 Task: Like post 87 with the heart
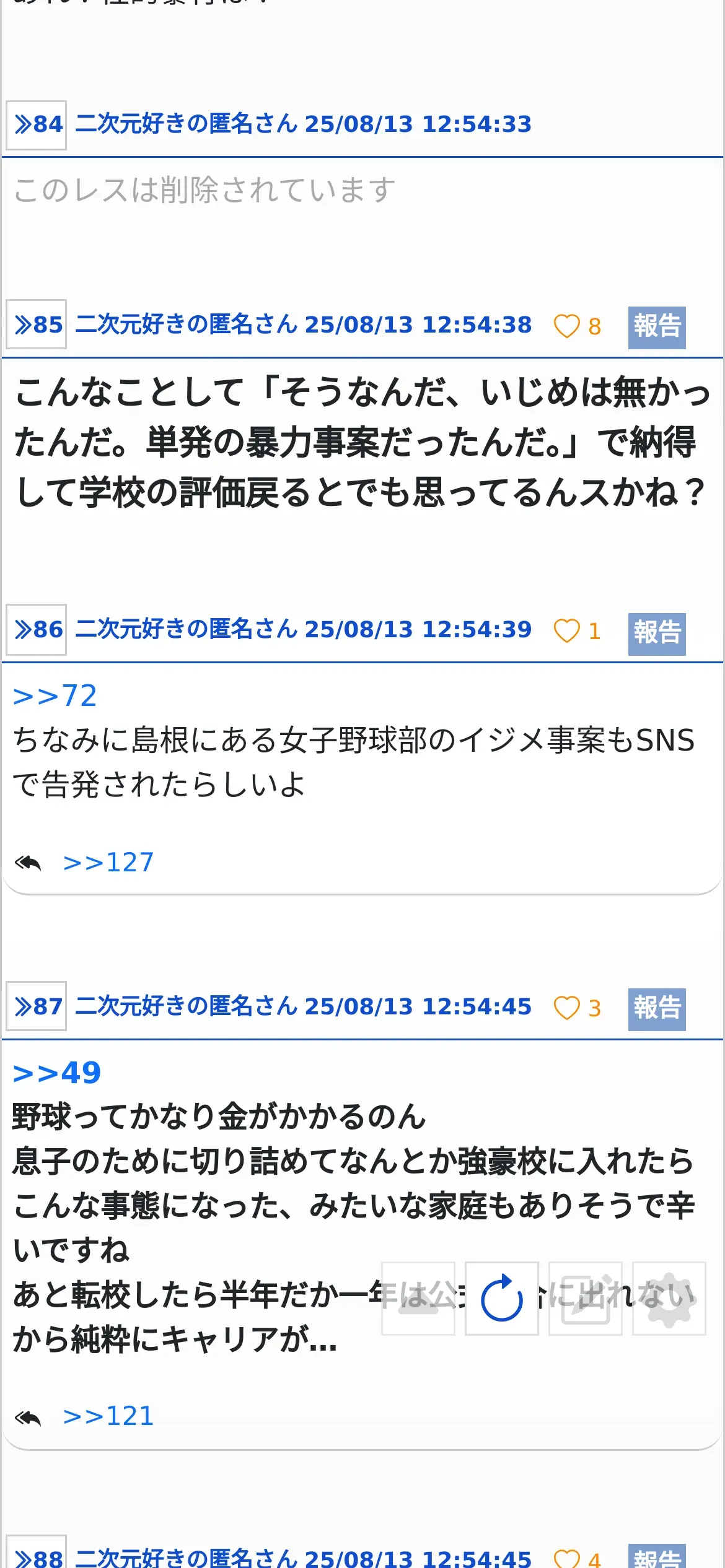click(x=566, y=1008)
